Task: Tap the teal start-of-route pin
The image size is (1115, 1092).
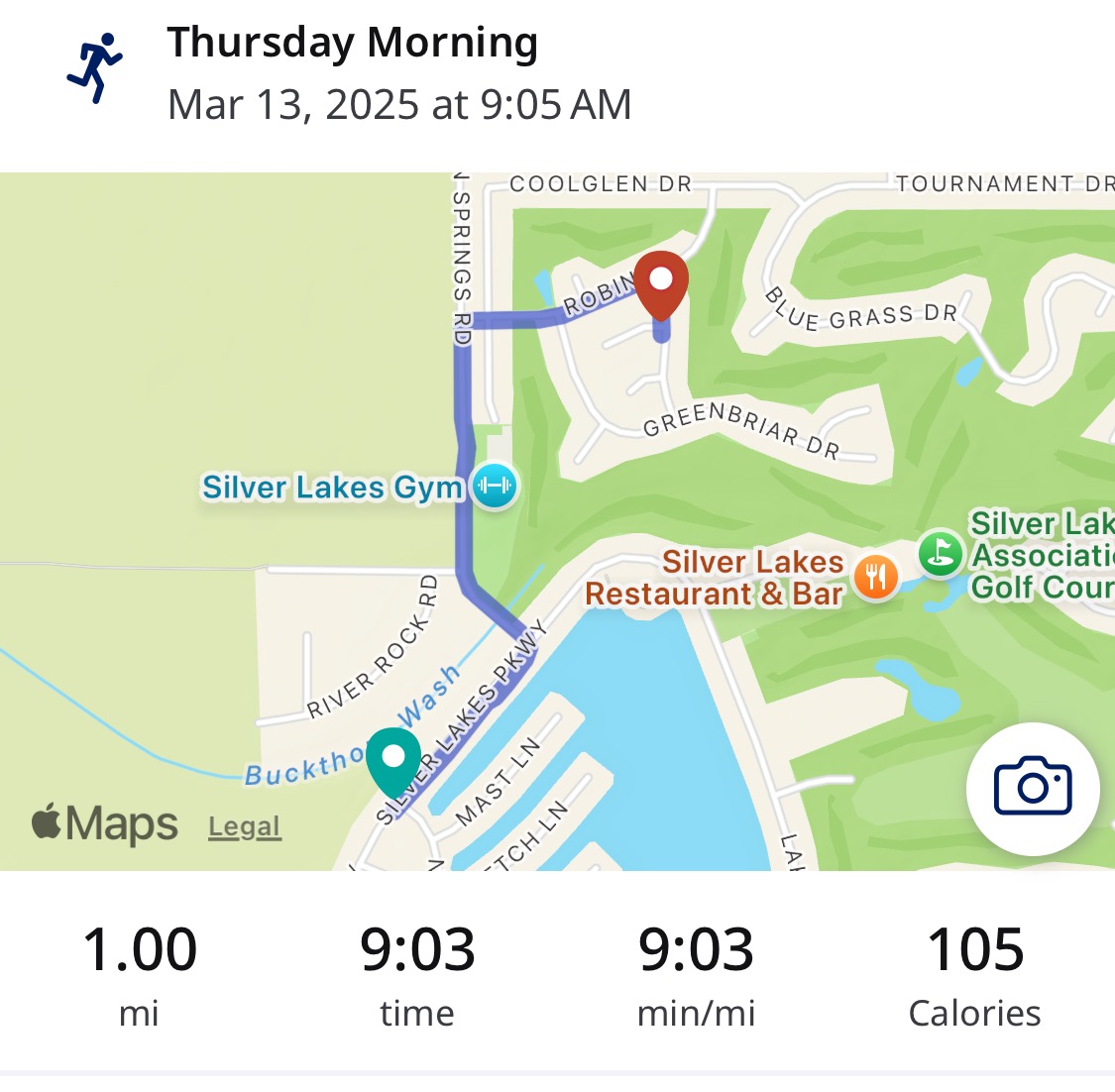Action: pyautogui.click(x=393, y=761)
